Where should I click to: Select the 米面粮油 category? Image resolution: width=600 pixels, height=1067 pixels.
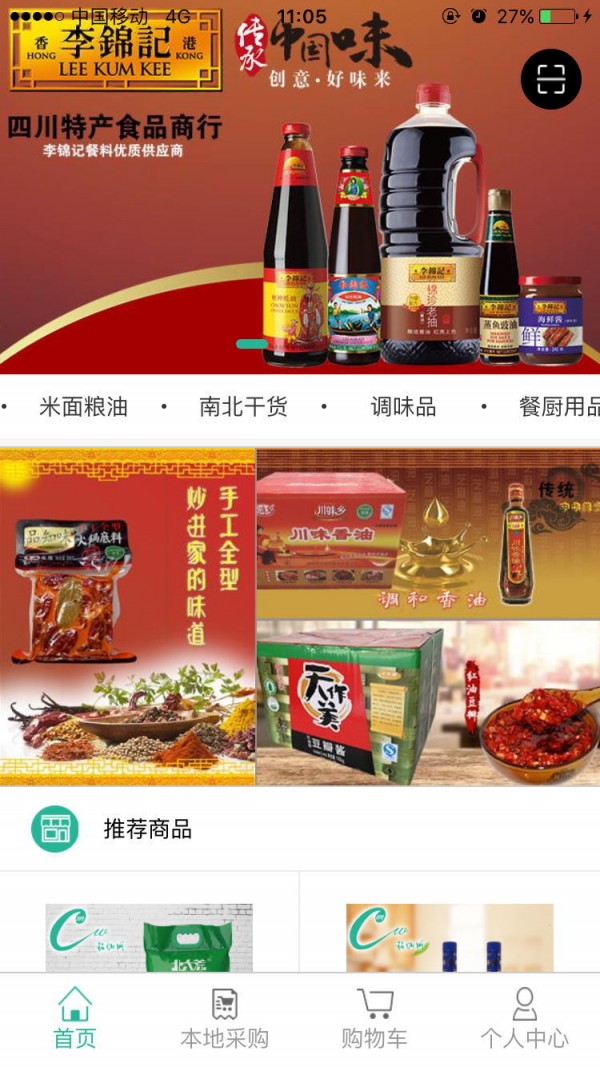pyautogui.click(x=83, y=407)
